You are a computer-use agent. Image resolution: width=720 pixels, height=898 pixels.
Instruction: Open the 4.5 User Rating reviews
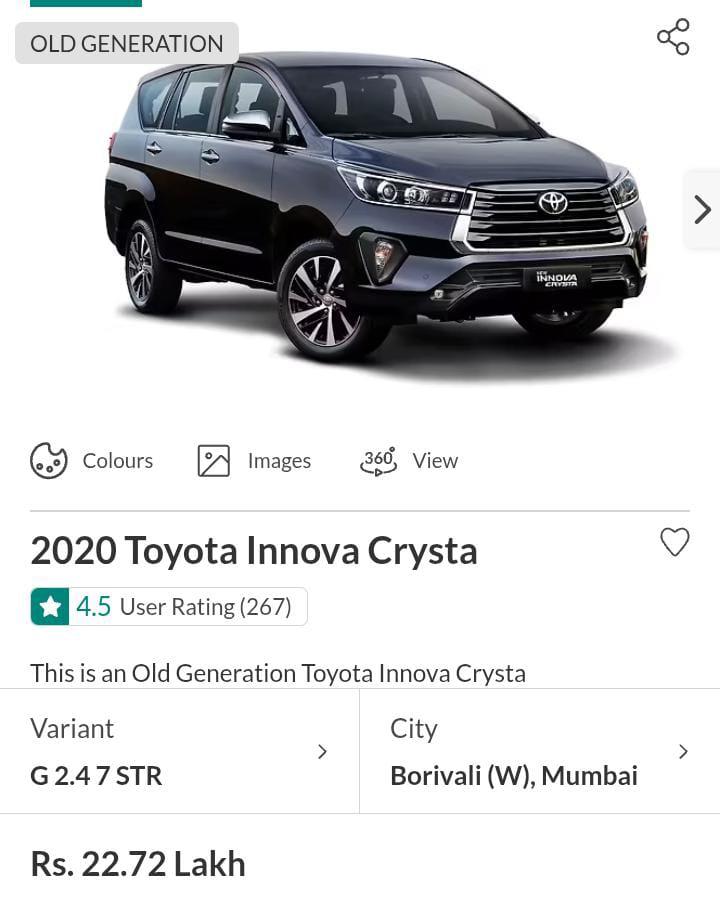[x=169, y=607]
